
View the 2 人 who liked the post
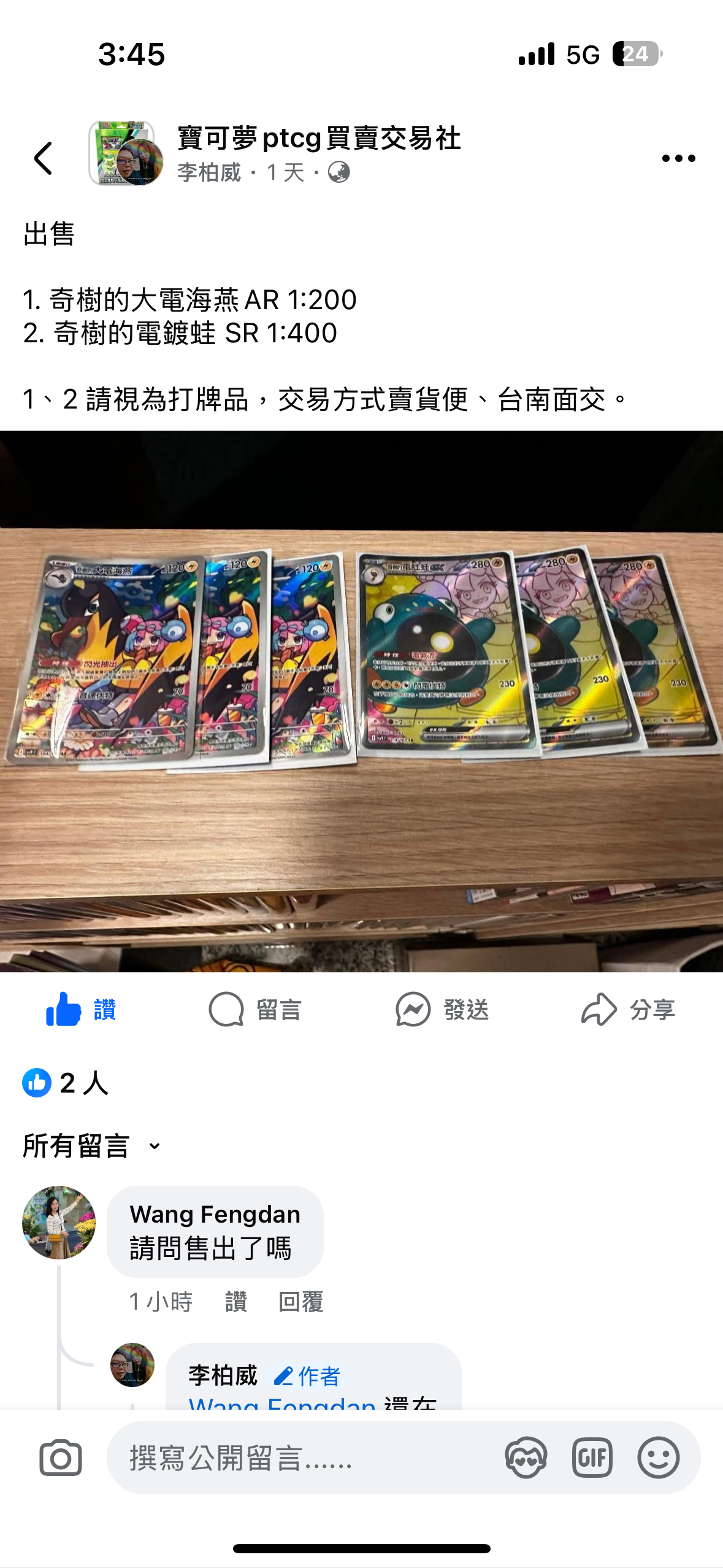pyautogui.click(x=66, y=1083)
